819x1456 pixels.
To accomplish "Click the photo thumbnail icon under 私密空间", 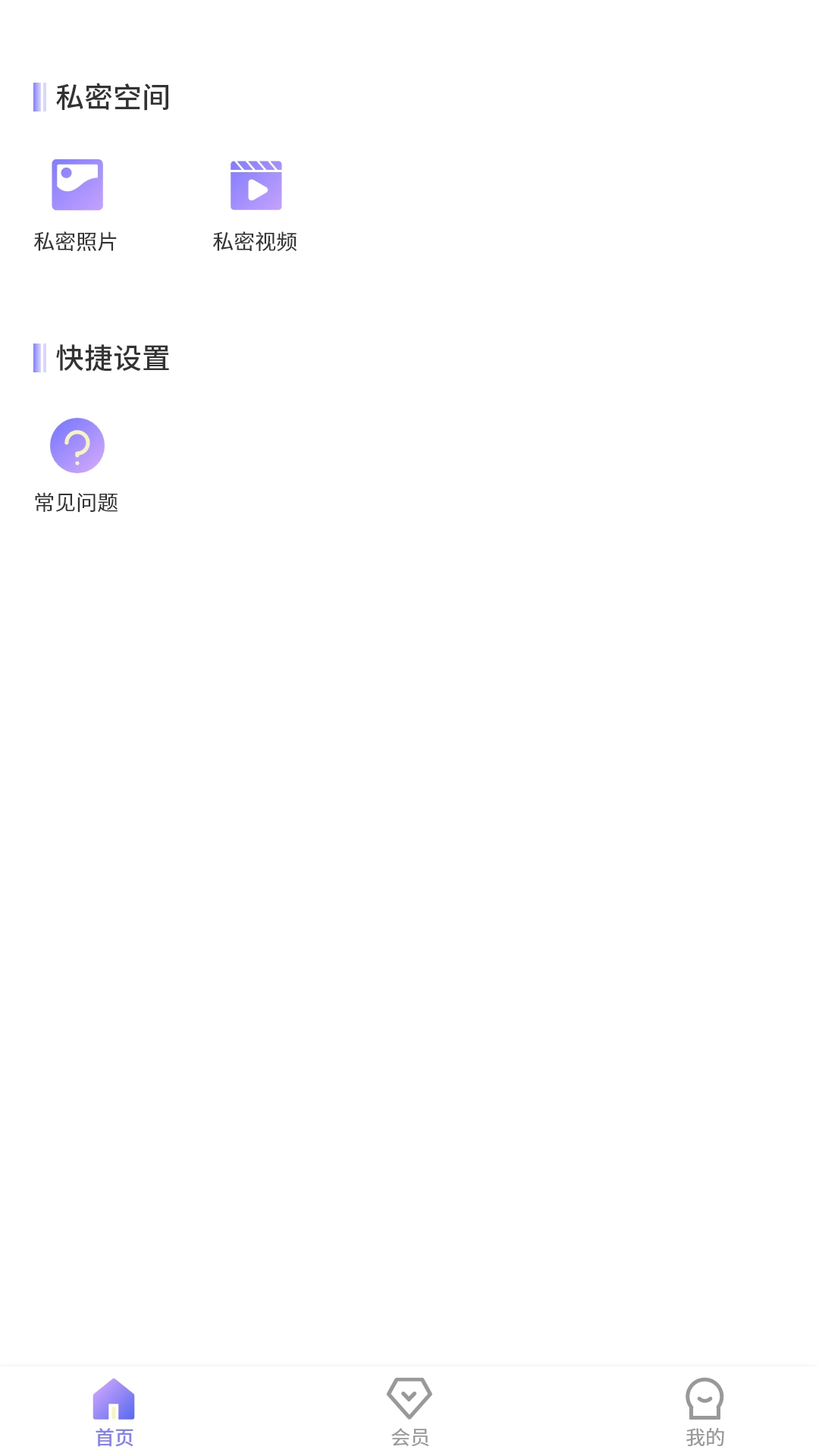I will point(77,184).
